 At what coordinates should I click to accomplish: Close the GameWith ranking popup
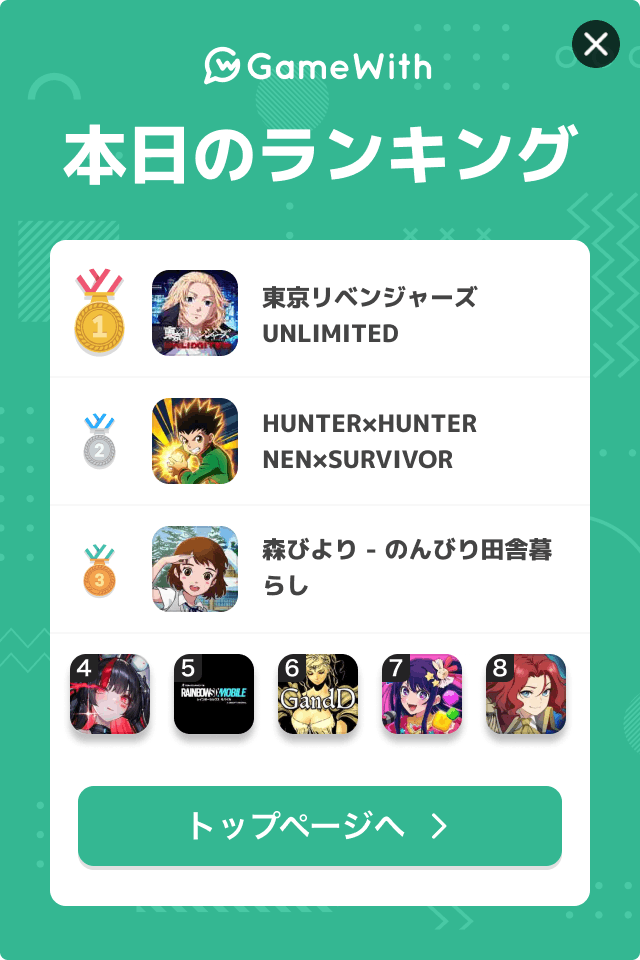pyautogui.click(x=596, y=44)
